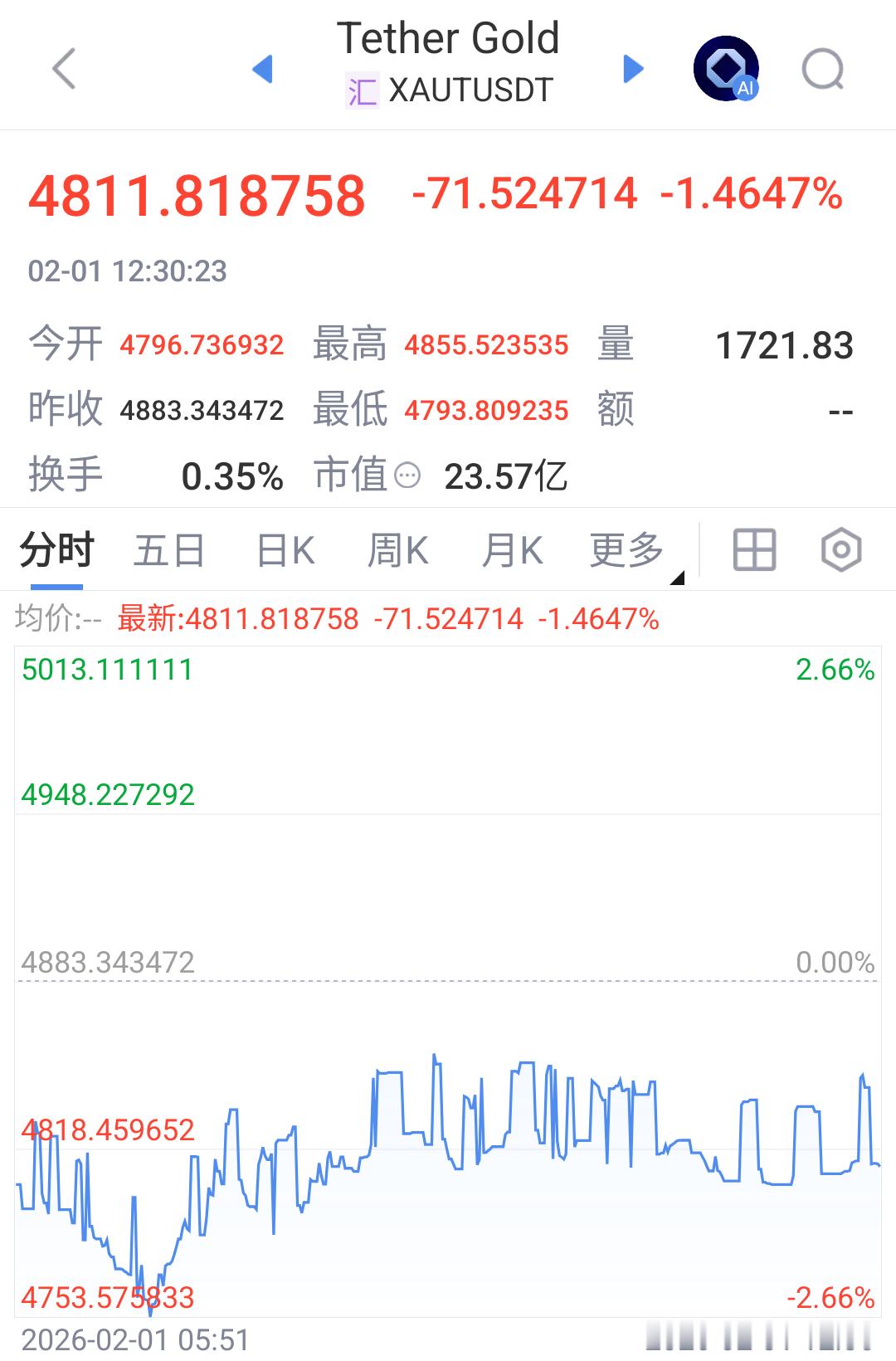Viewport: 896px width, 1361px height.
Task: Expand the 更多 dropdown
Action: pyautogui.click(x=626, y=549)
